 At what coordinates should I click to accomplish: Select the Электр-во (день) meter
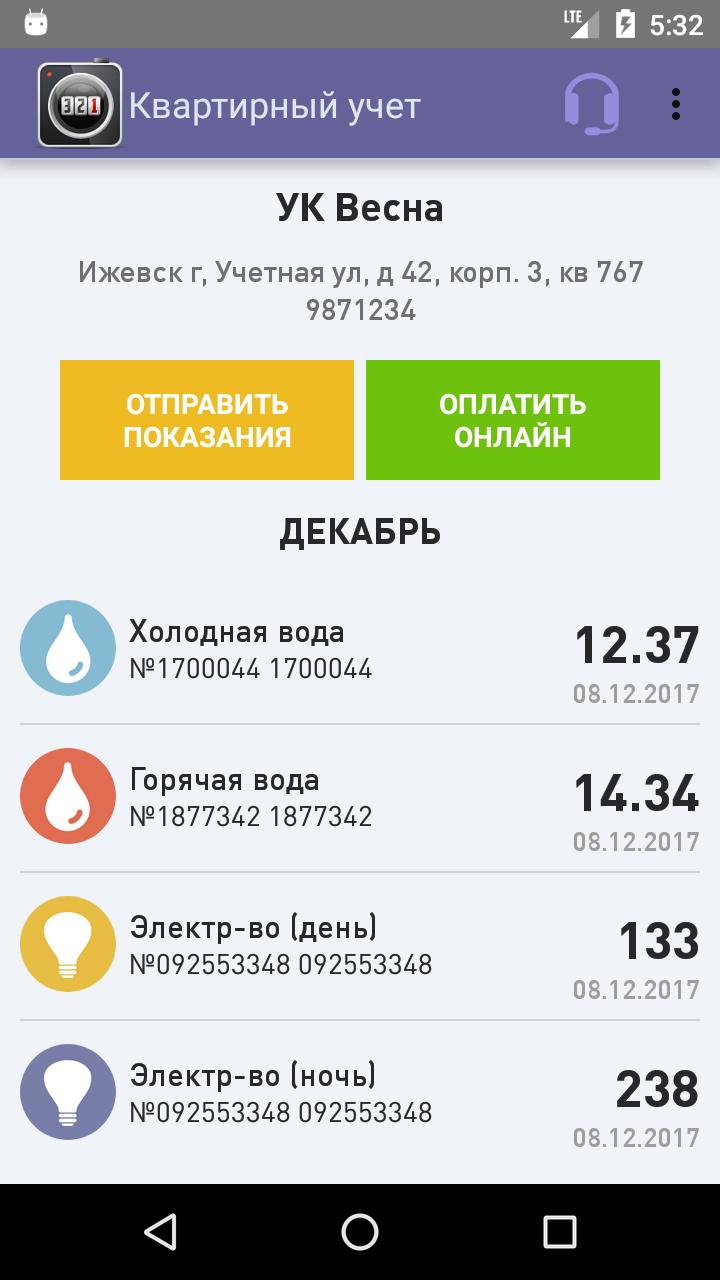click(x=360, y=946)
